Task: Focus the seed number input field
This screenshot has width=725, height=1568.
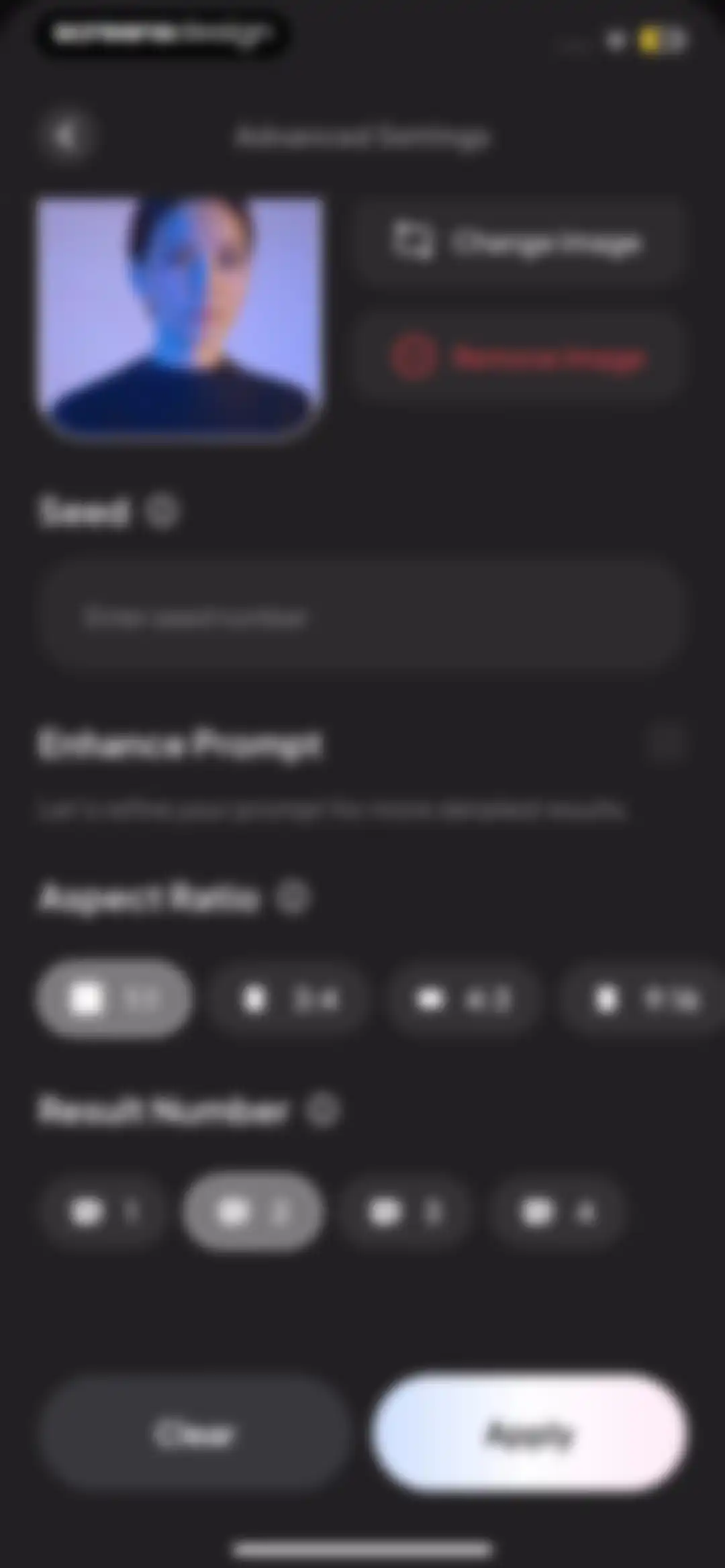Action: pos(362,617)
